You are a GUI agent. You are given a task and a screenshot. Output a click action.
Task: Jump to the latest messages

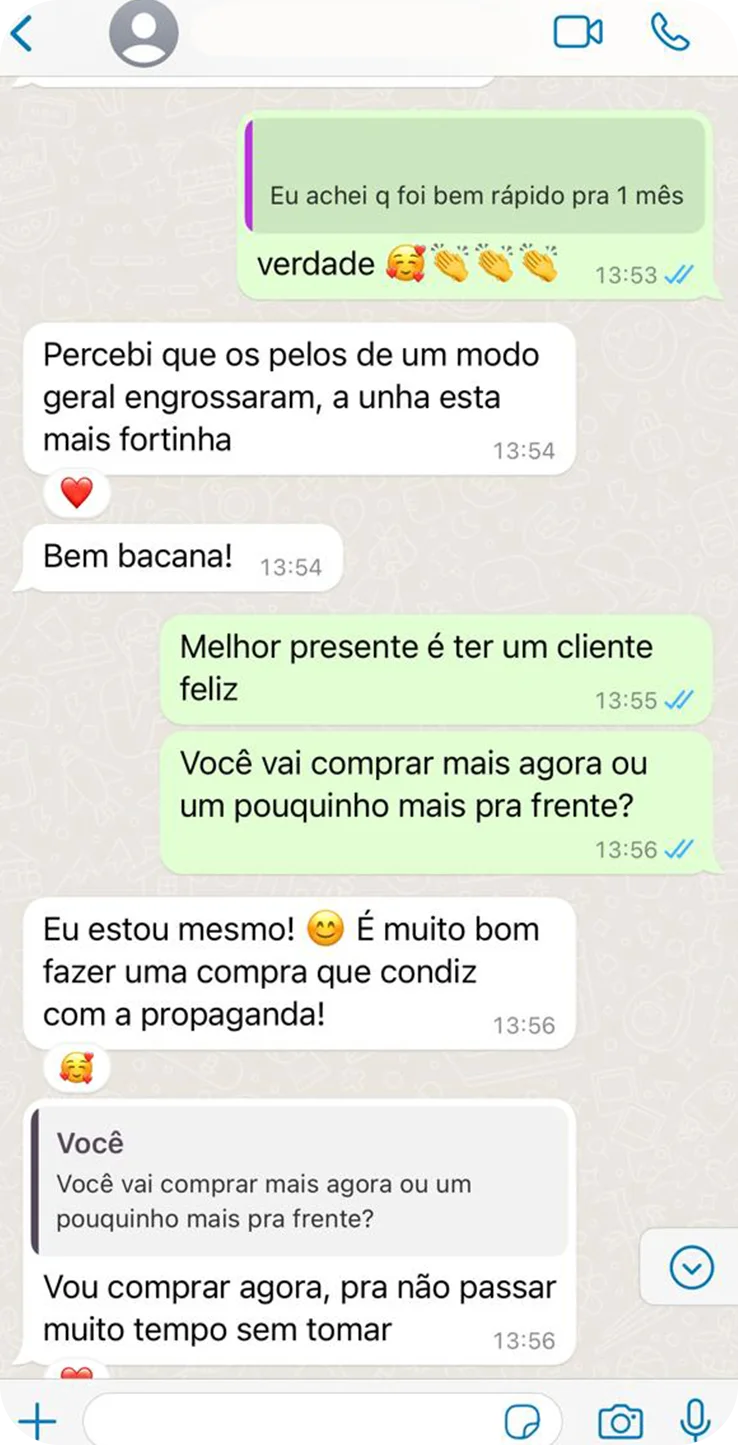pyautogui.click(x=691, y=1268)
